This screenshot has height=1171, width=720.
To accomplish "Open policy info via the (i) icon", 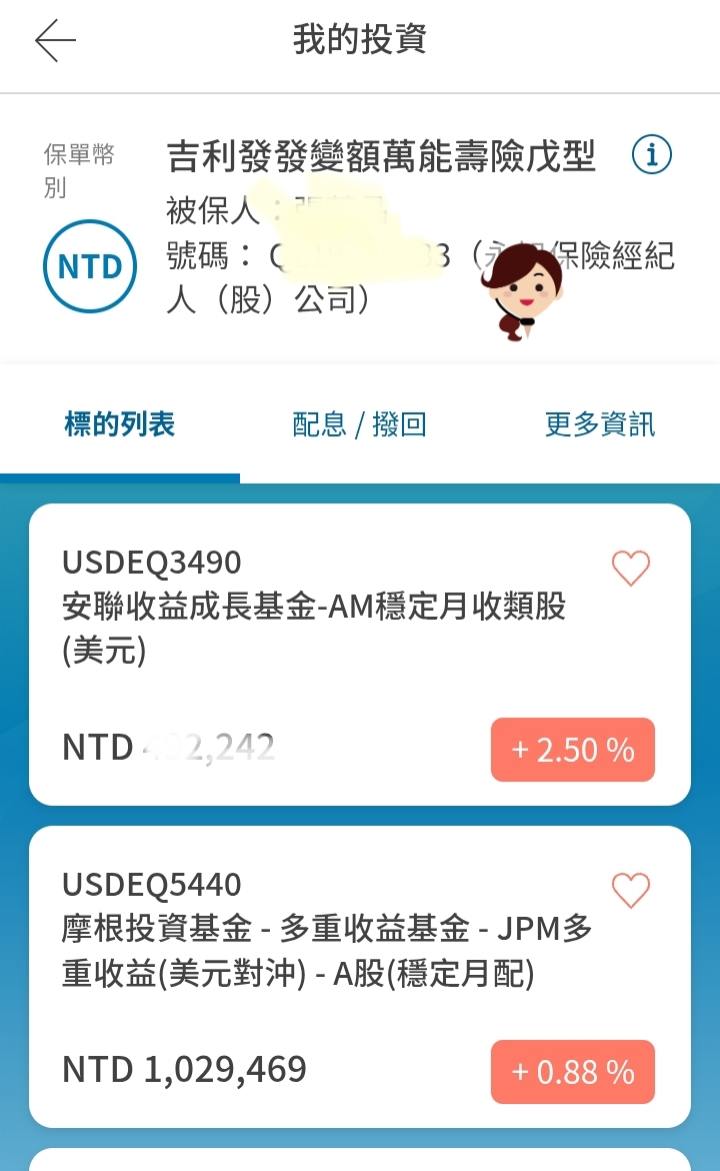I will pyautogui.click(x=651, y=155).
